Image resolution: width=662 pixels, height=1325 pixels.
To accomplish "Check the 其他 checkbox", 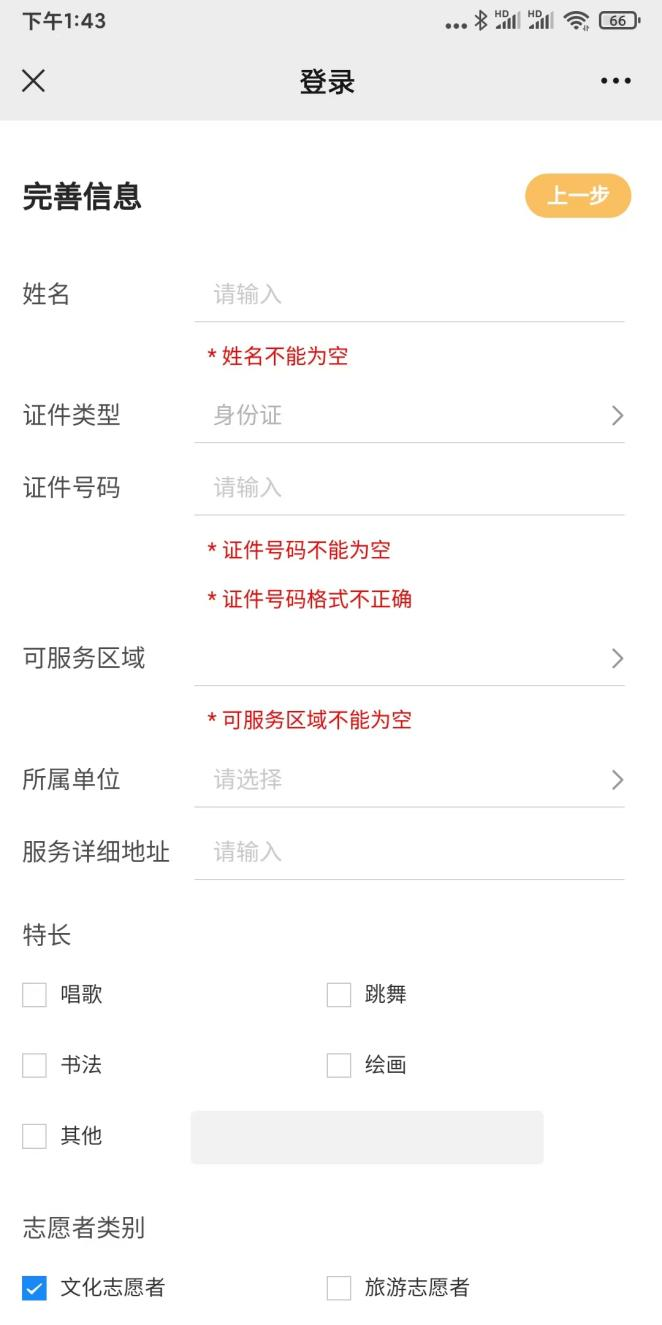I will [x=35, y=1136].
